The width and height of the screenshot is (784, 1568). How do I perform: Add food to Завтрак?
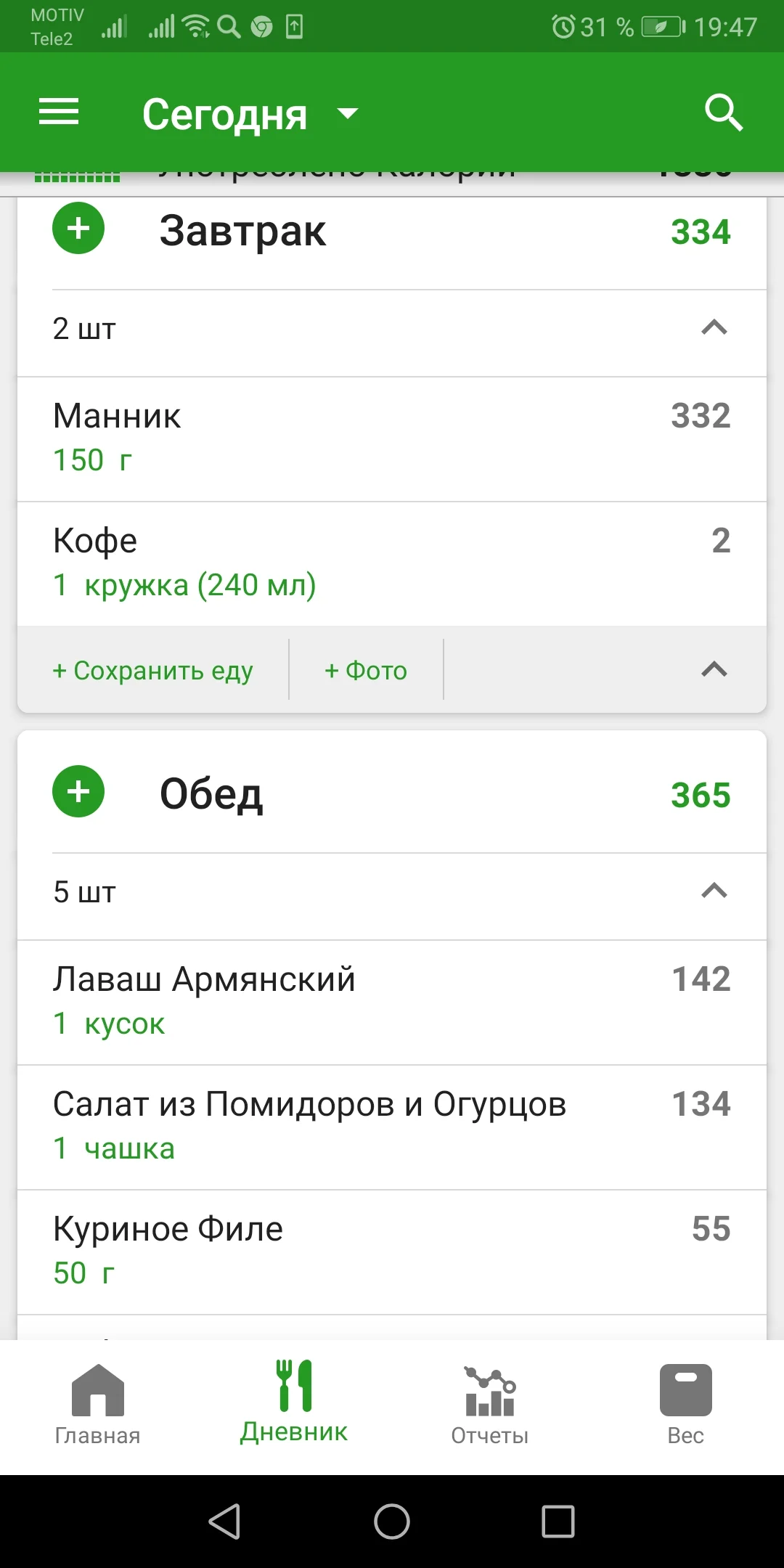pos(78,229)
